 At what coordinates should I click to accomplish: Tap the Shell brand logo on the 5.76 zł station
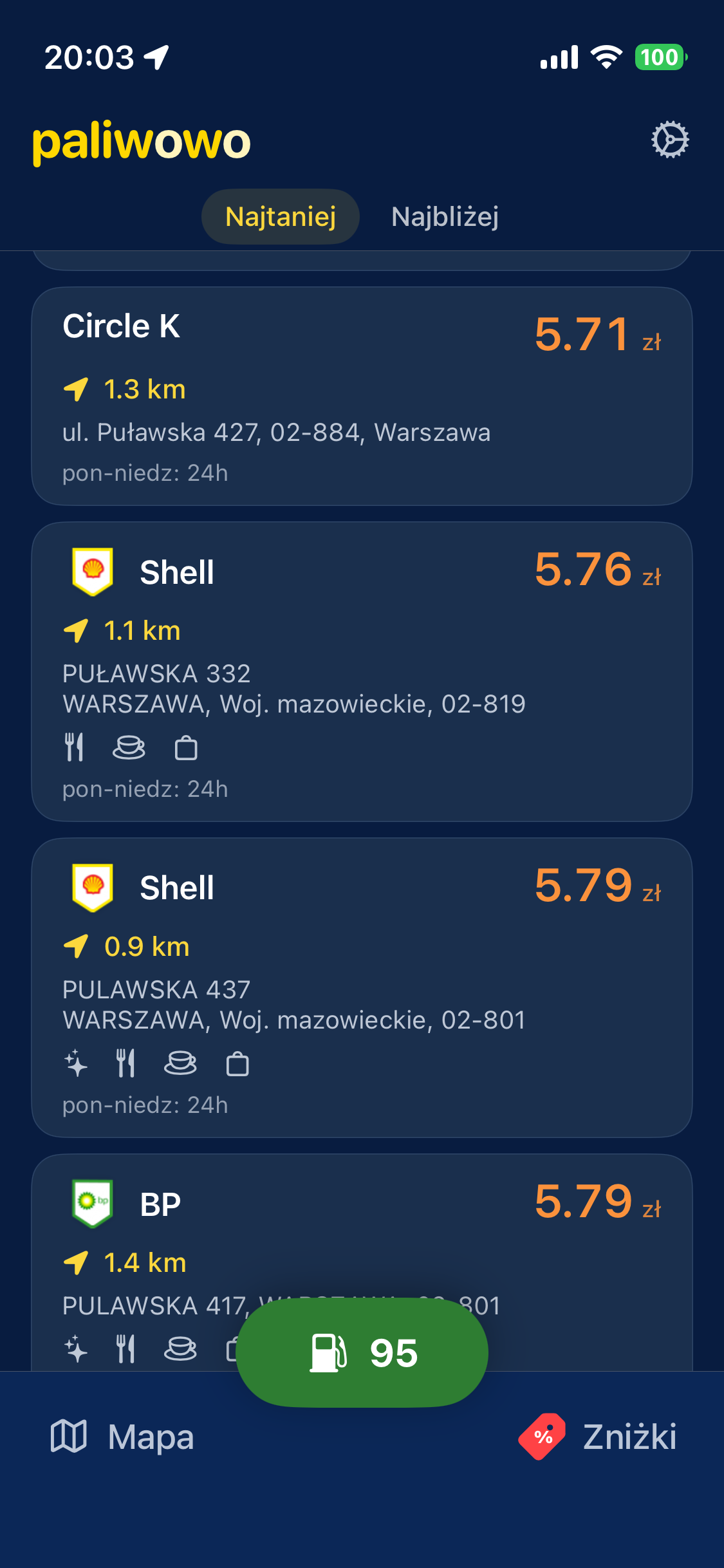(92, 572)
